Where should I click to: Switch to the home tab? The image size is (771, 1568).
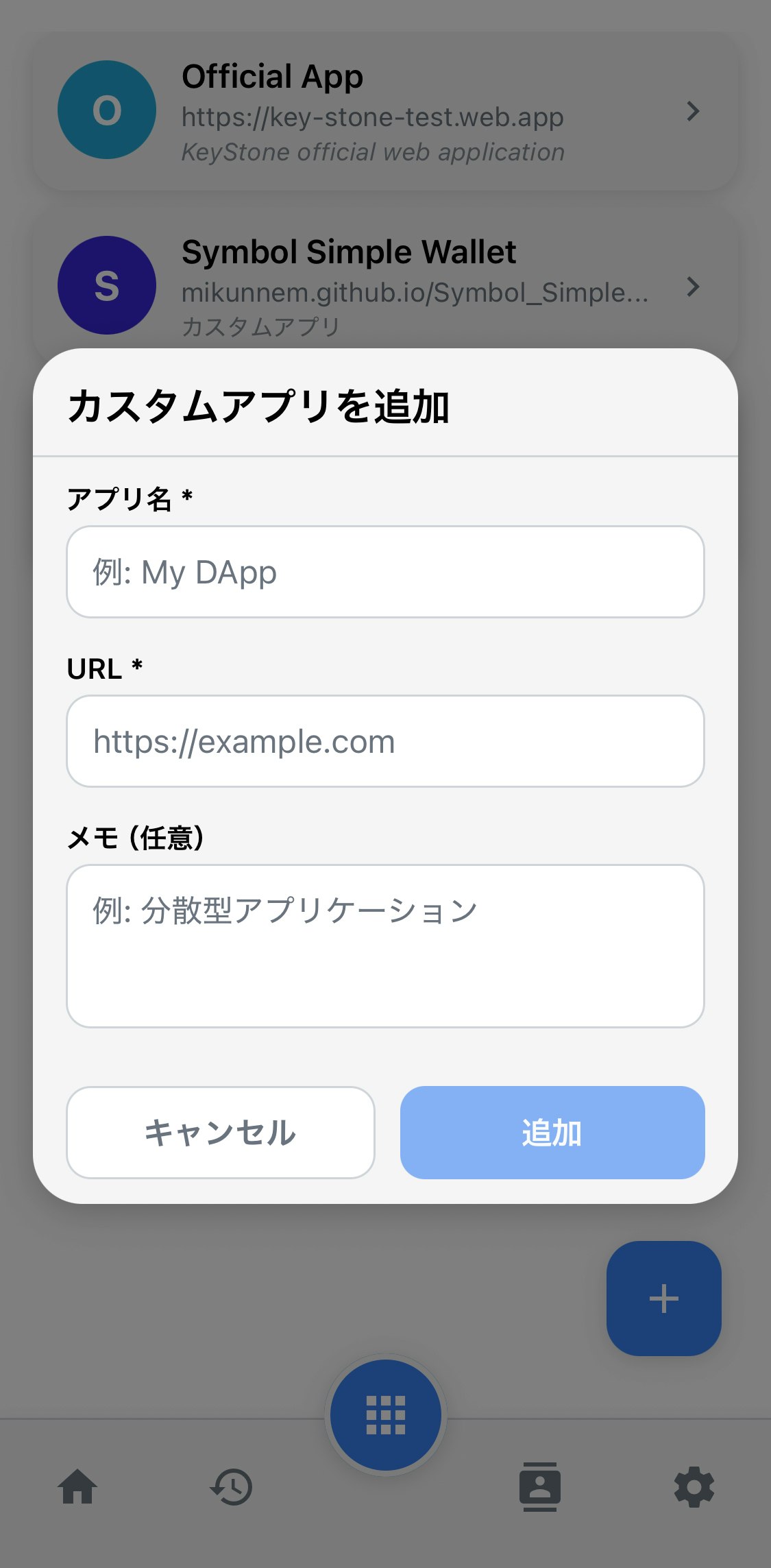tap(77, 1487)
